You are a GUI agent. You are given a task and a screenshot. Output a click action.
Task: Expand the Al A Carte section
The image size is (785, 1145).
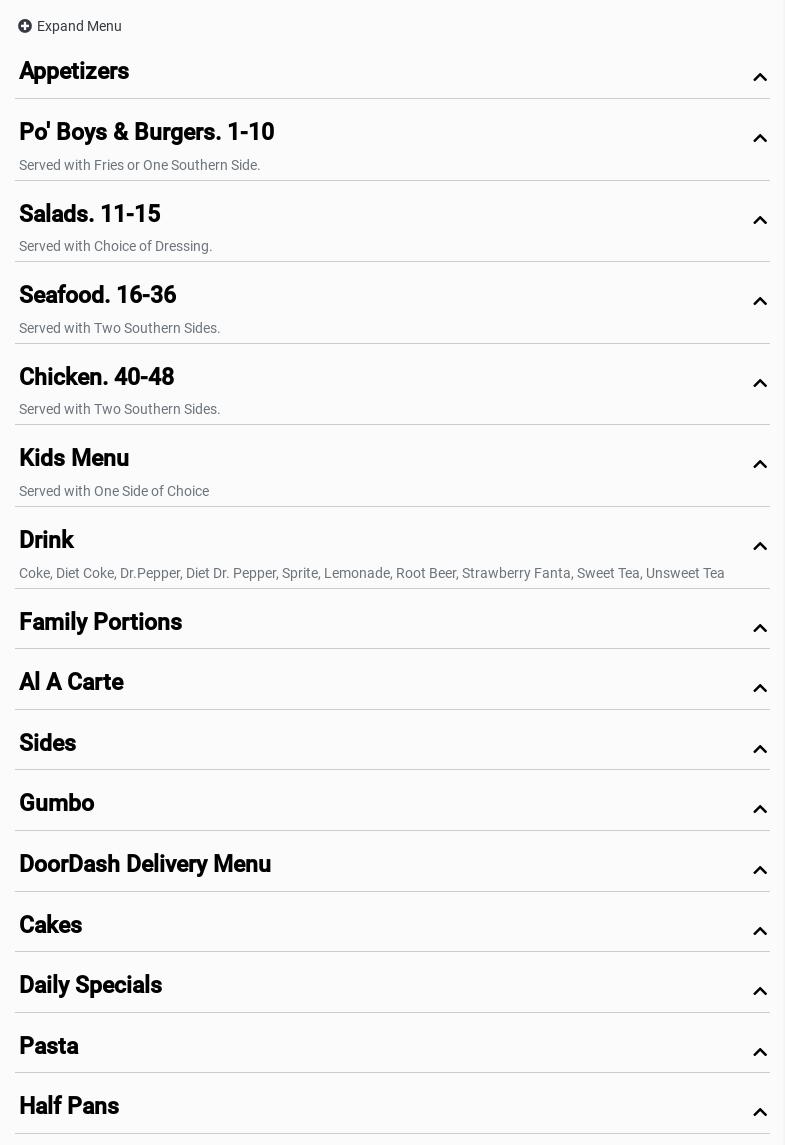point(391,683)
